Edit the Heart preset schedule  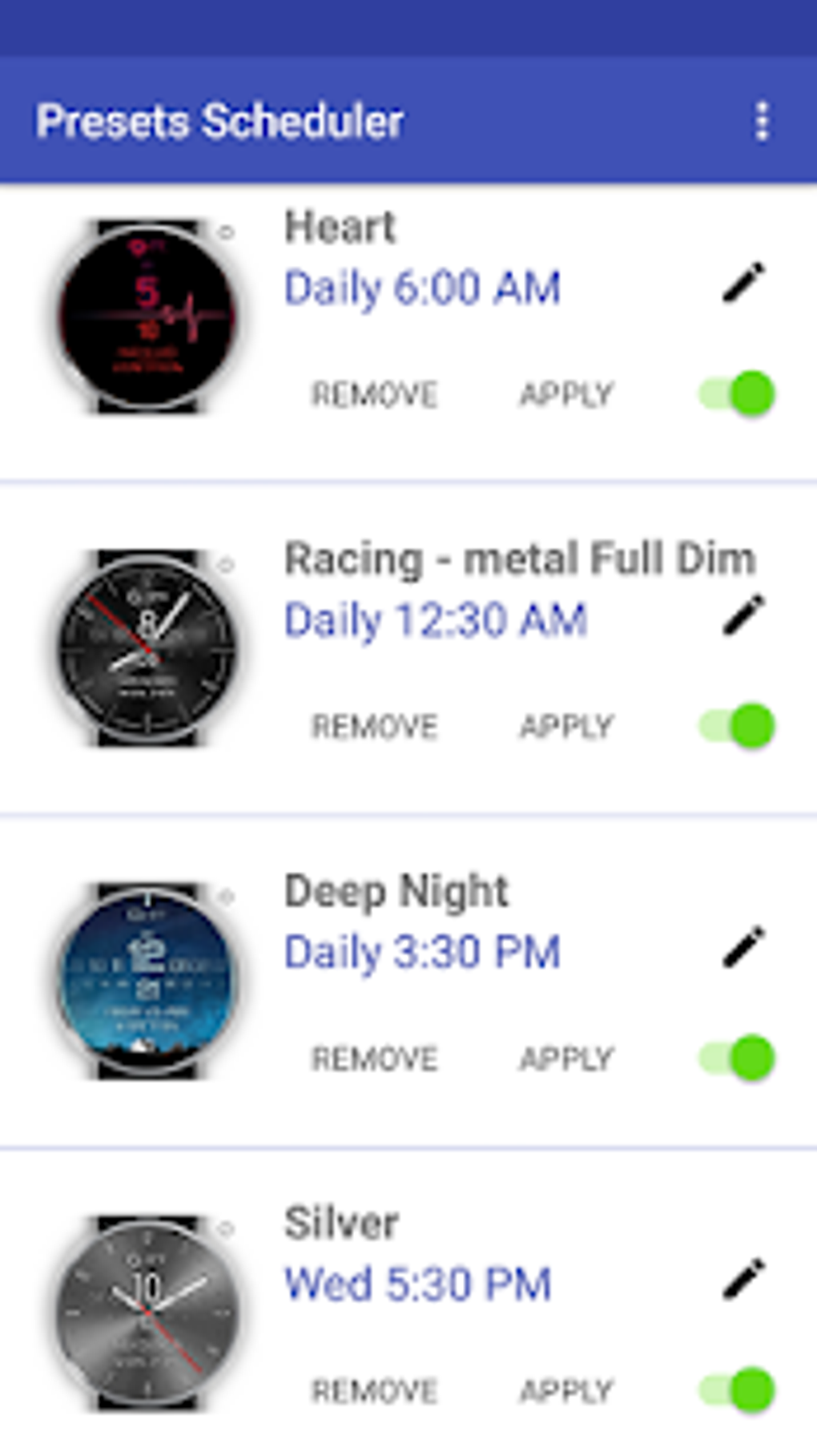pyautogui.click(x=743, y=283)
